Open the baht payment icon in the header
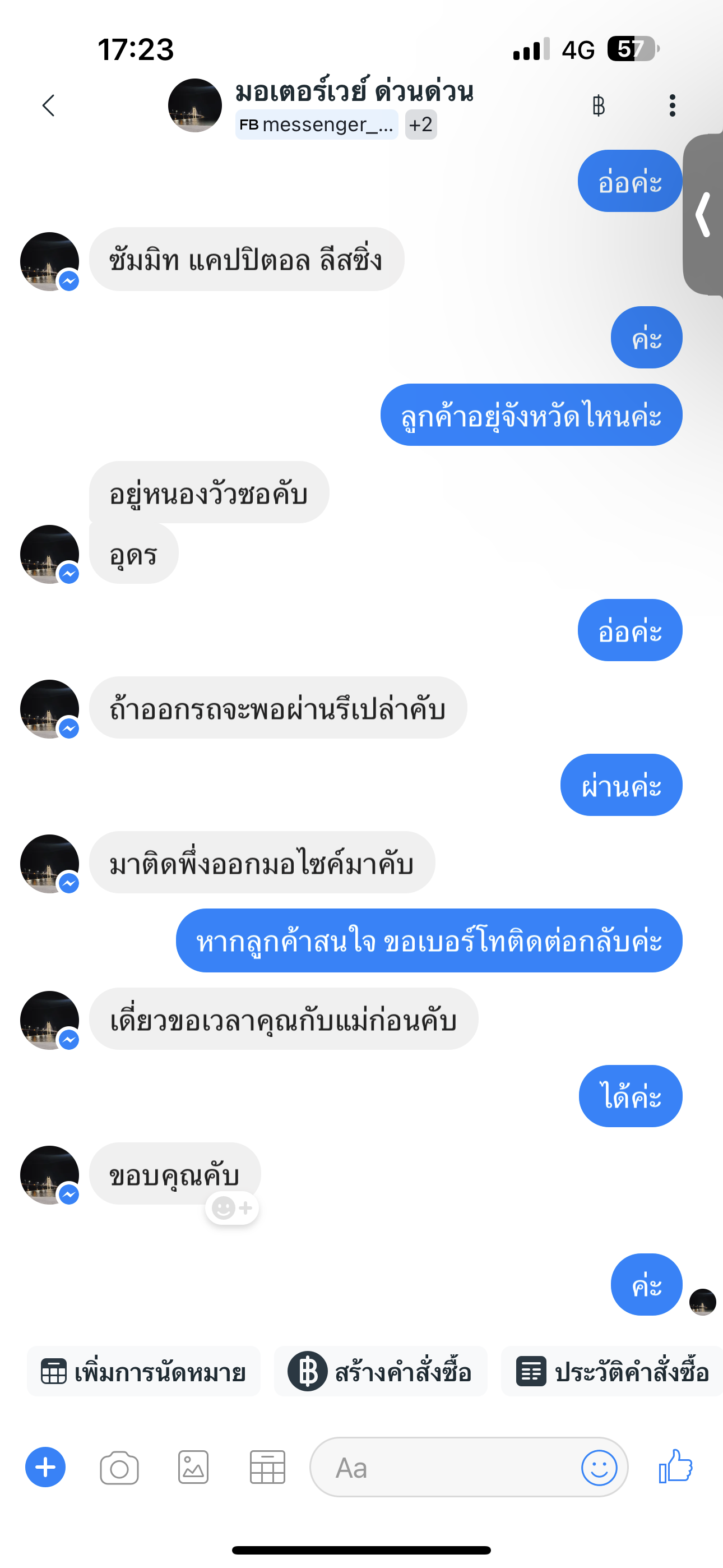This screenshot has width=723, height=1568. click(x=598, y=106)
